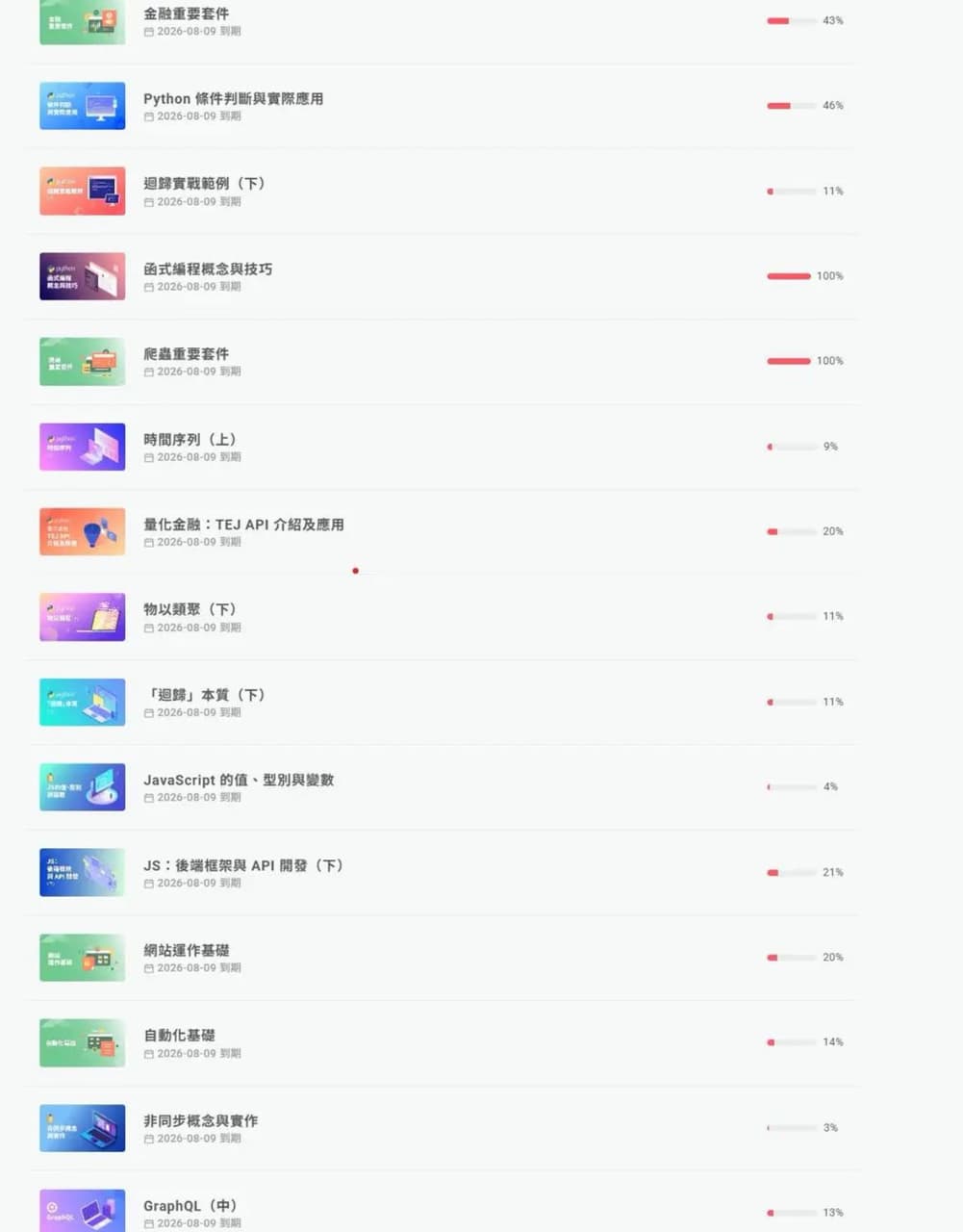Open the「迴歸」本質（下）course
Screen dimensions: 963x1232
coord(204,695)
